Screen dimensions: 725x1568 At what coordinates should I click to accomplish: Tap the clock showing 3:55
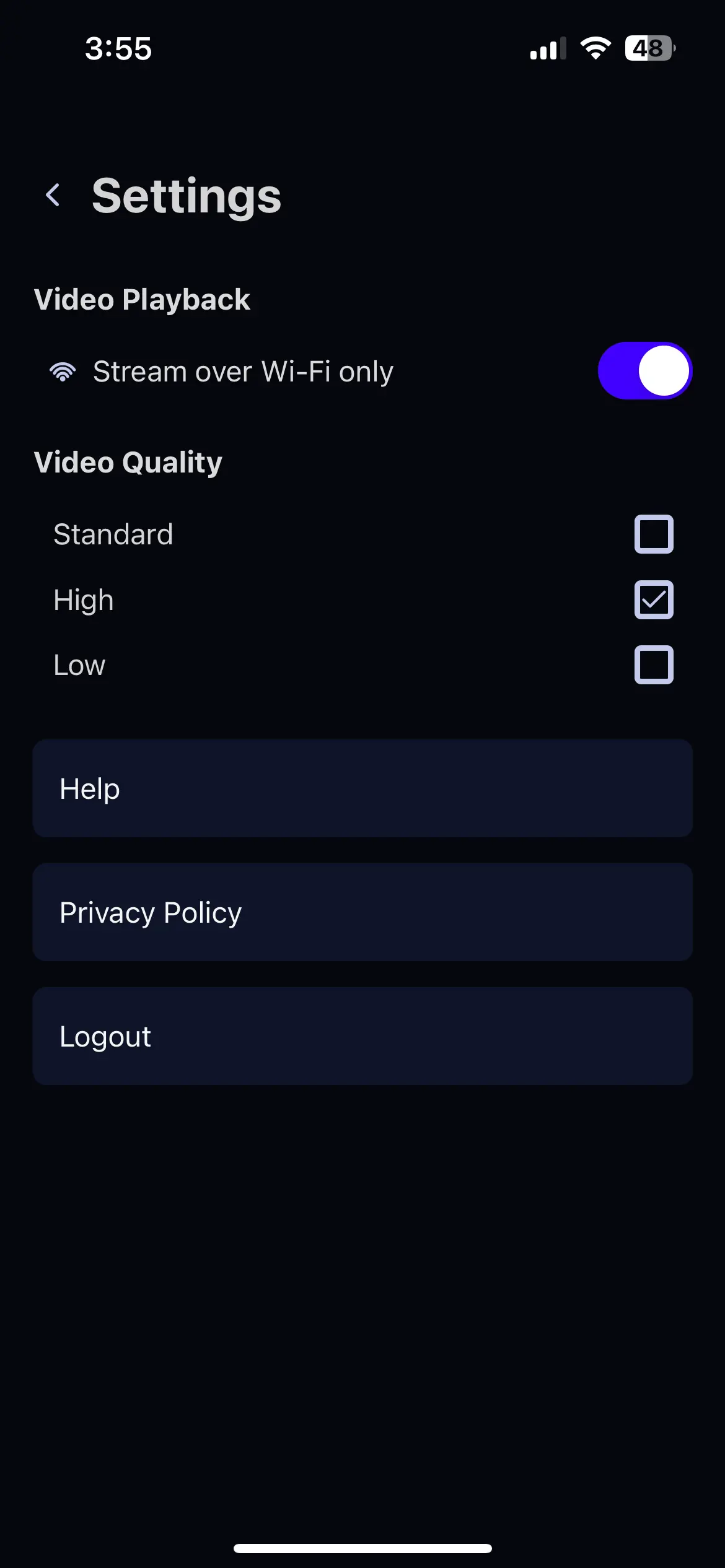[x=118, y=48]
